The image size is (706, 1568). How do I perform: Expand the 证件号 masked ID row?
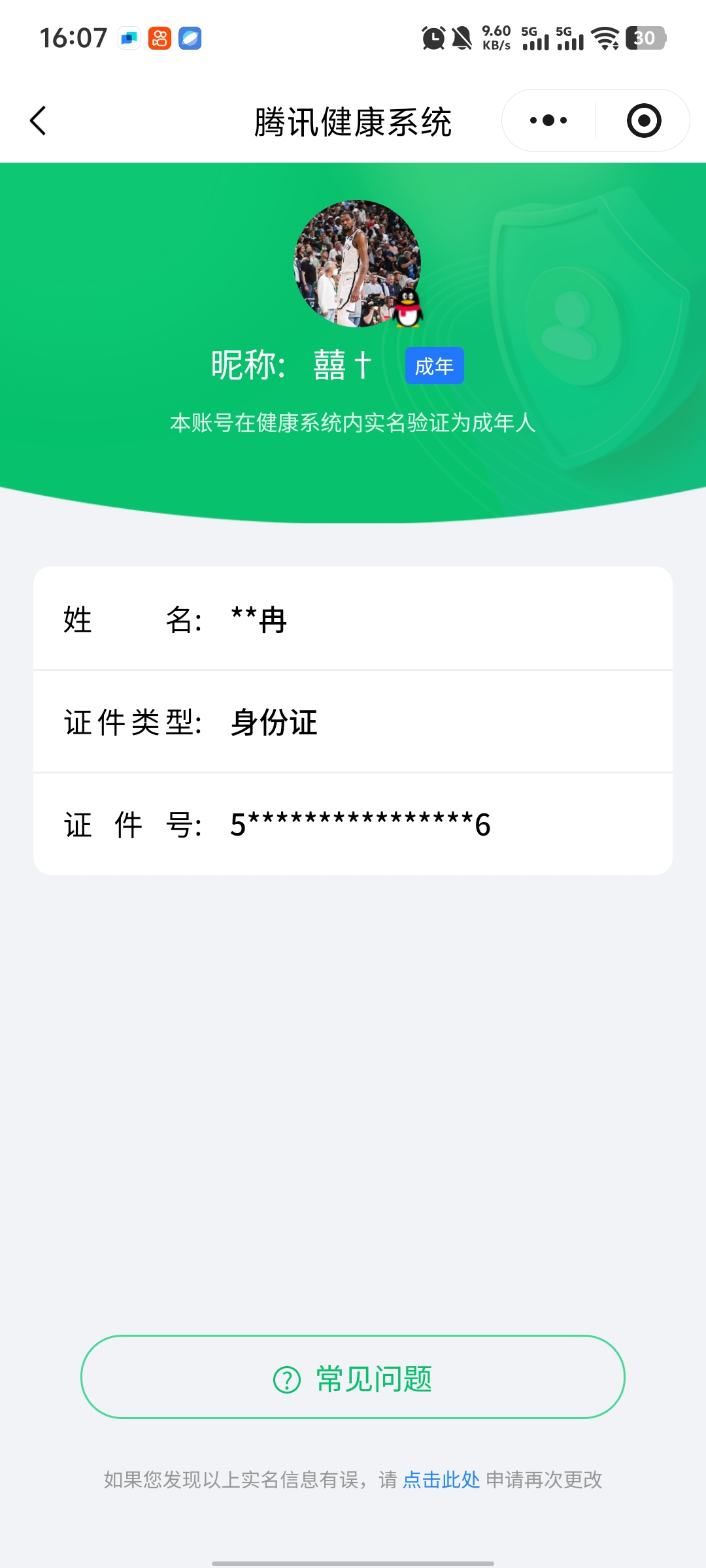point(353,825)
